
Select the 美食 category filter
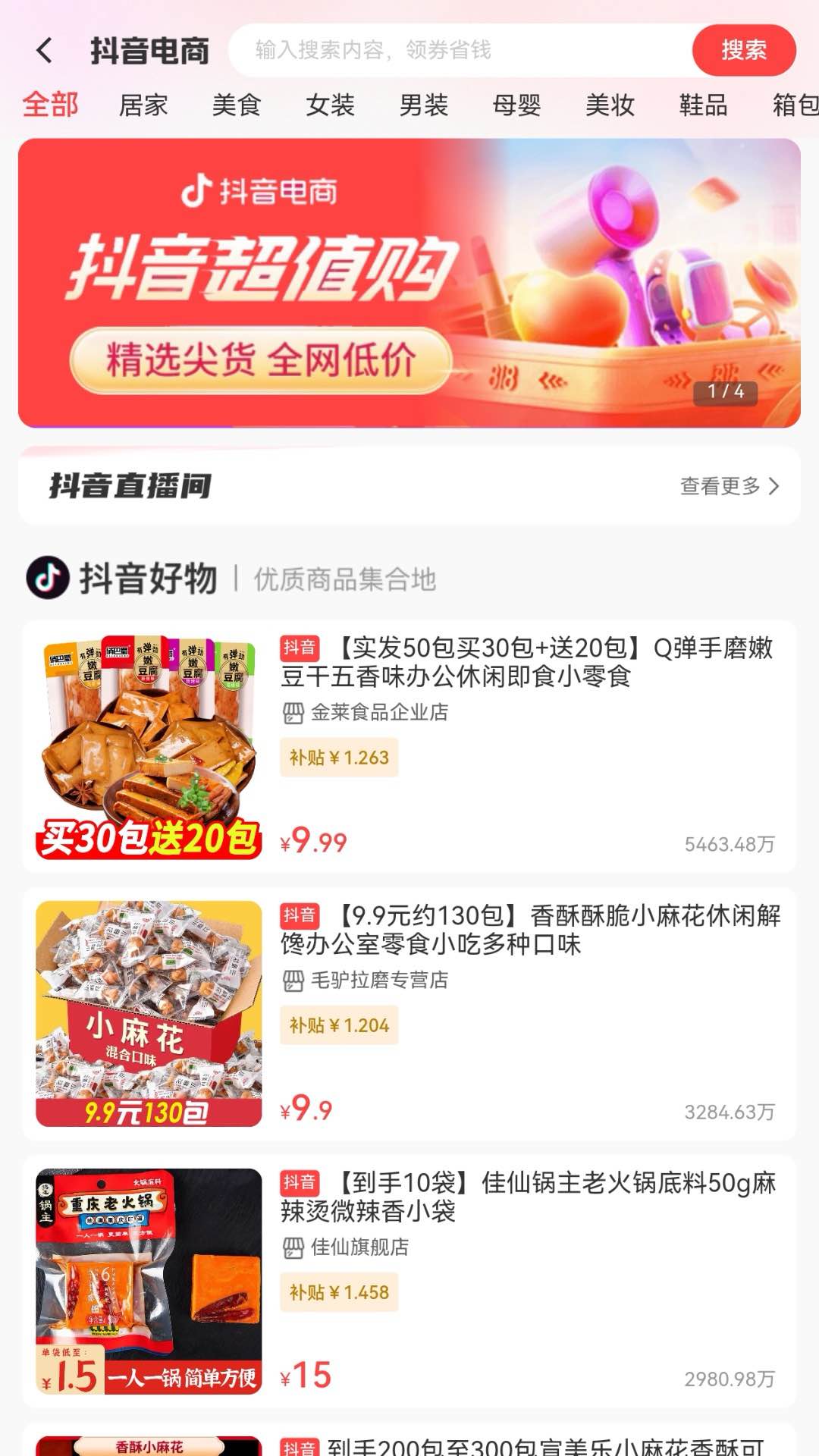(x=238, y=106)
